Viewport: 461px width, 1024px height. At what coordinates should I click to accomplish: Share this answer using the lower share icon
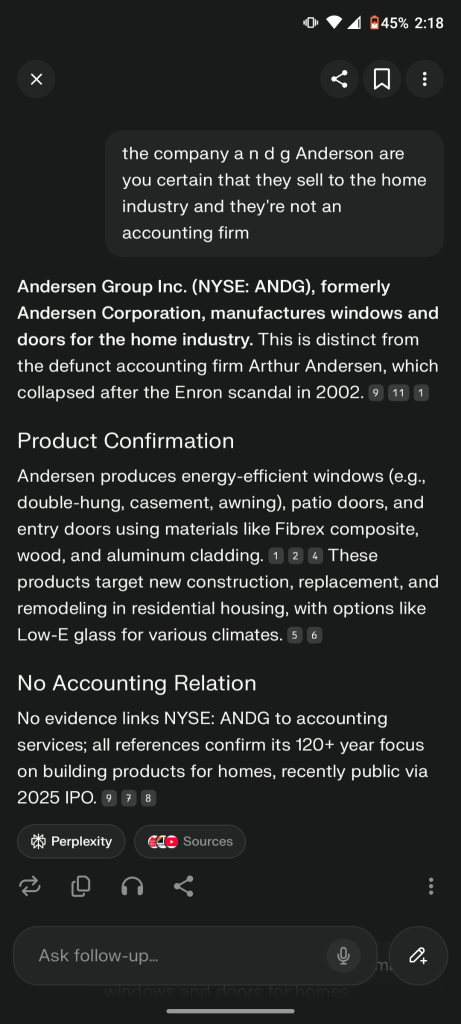(x=183, y=886)
